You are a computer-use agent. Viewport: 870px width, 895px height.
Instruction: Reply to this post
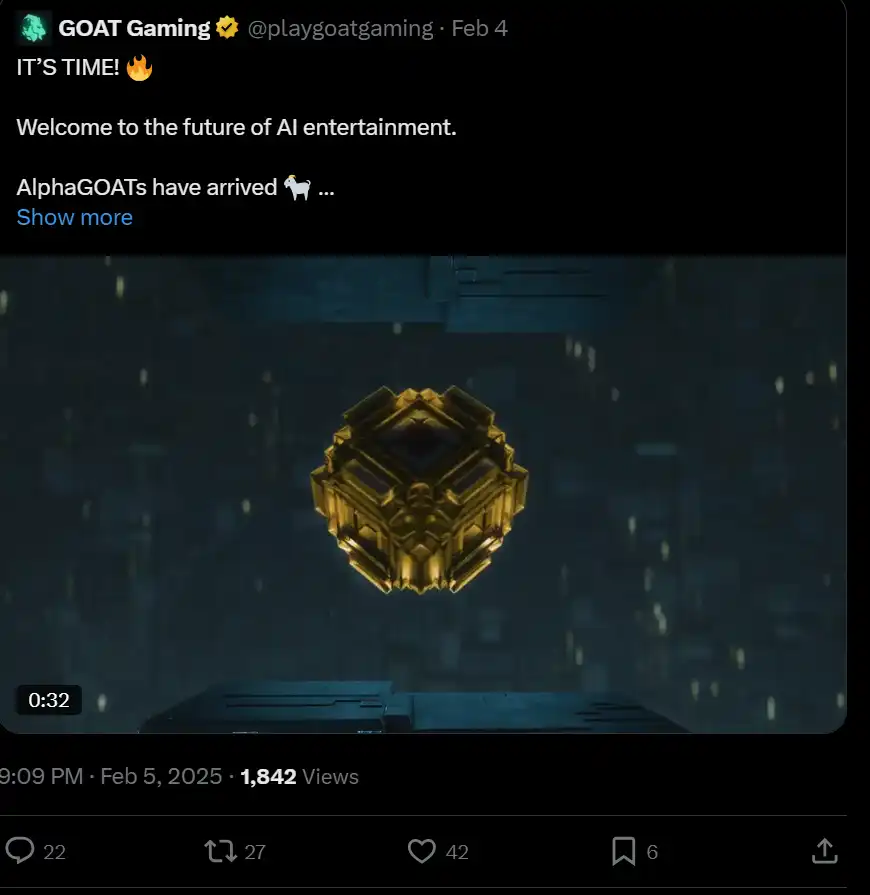tap(21, 851)
